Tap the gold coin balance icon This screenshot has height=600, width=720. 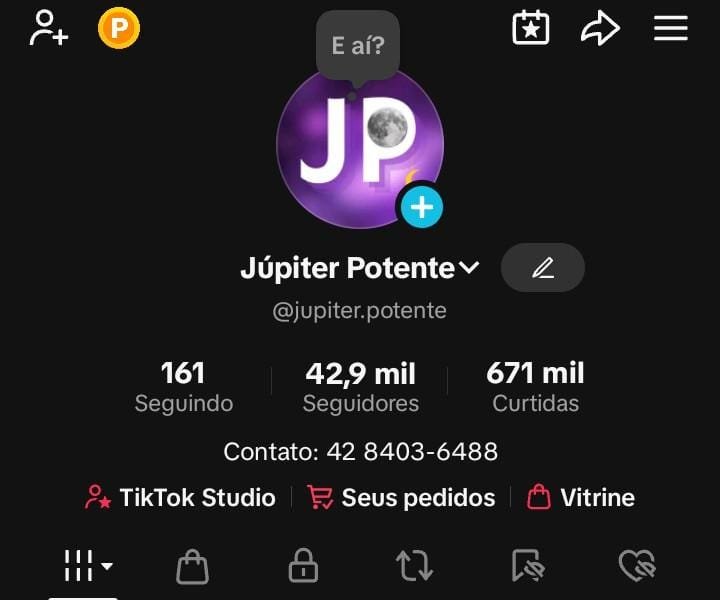119,28
